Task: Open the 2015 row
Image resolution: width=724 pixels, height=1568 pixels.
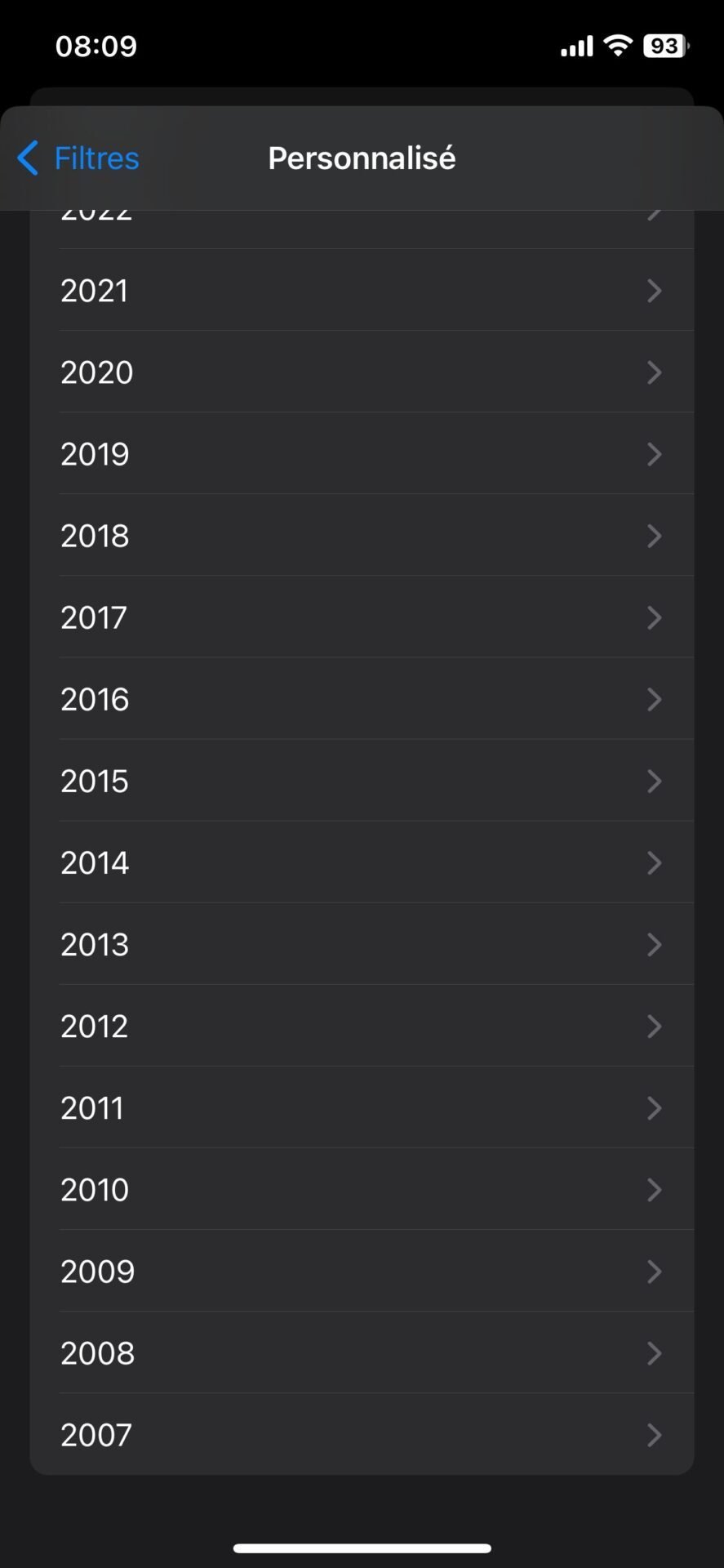Action: click(362, 780)
